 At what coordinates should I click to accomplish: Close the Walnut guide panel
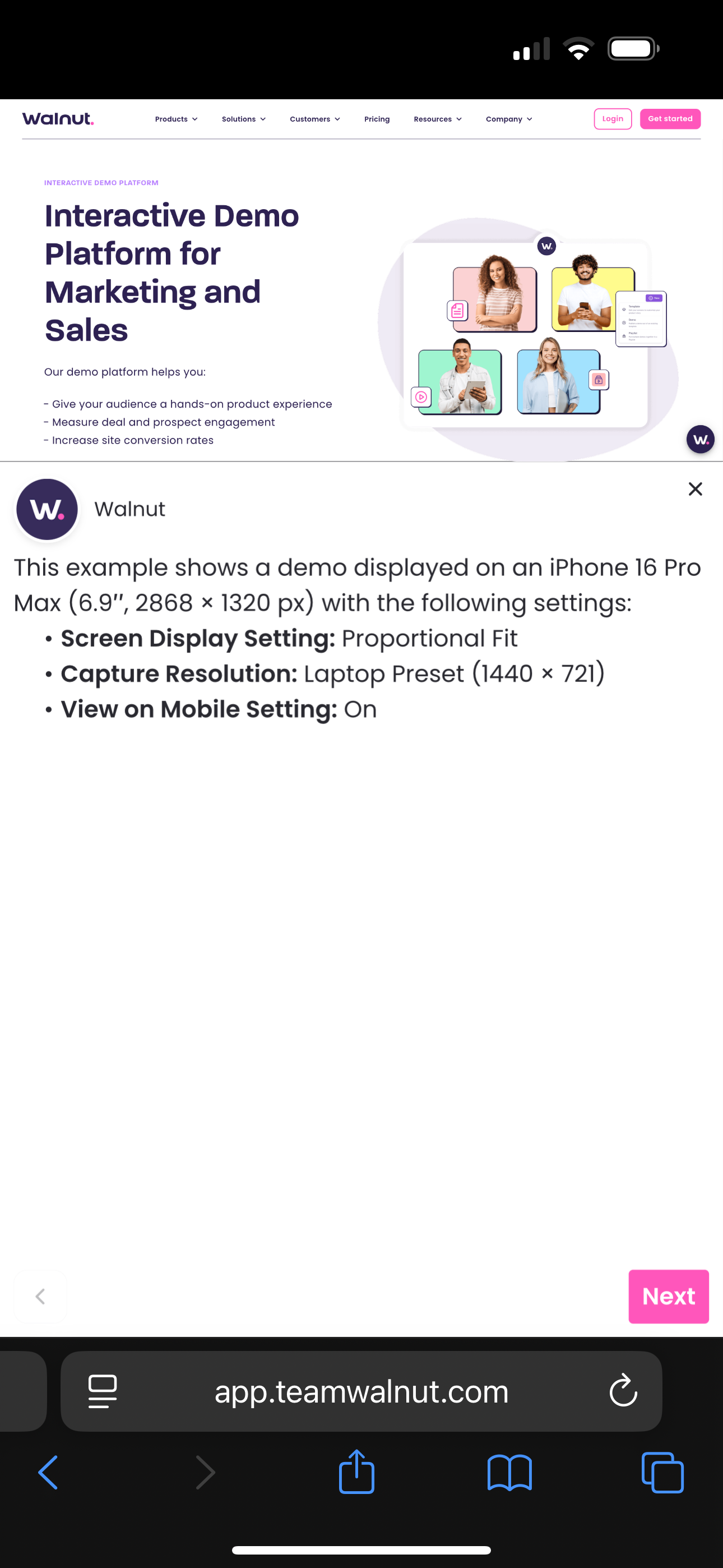[x=695, y=489]
